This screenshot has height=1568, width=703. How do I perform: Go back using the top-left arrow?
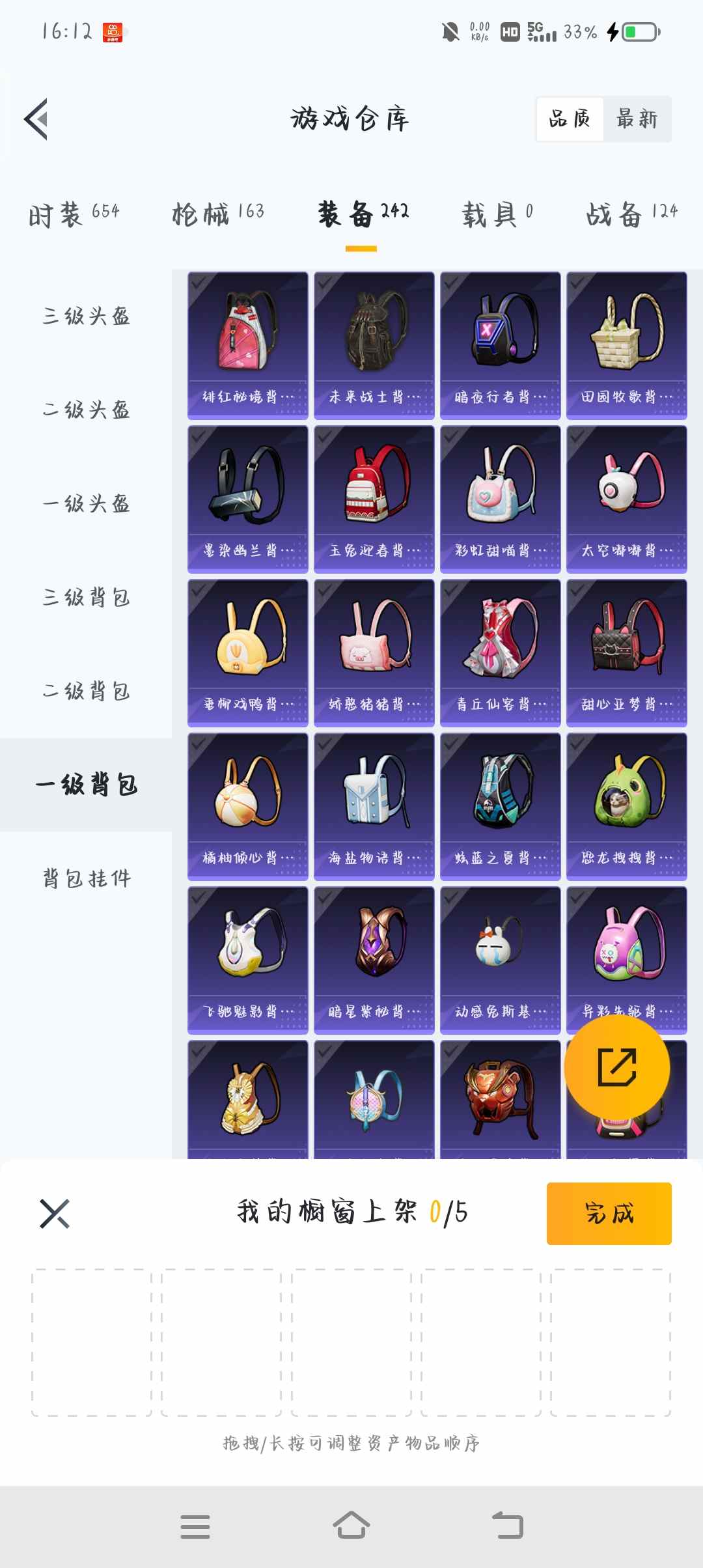point(37,119)
